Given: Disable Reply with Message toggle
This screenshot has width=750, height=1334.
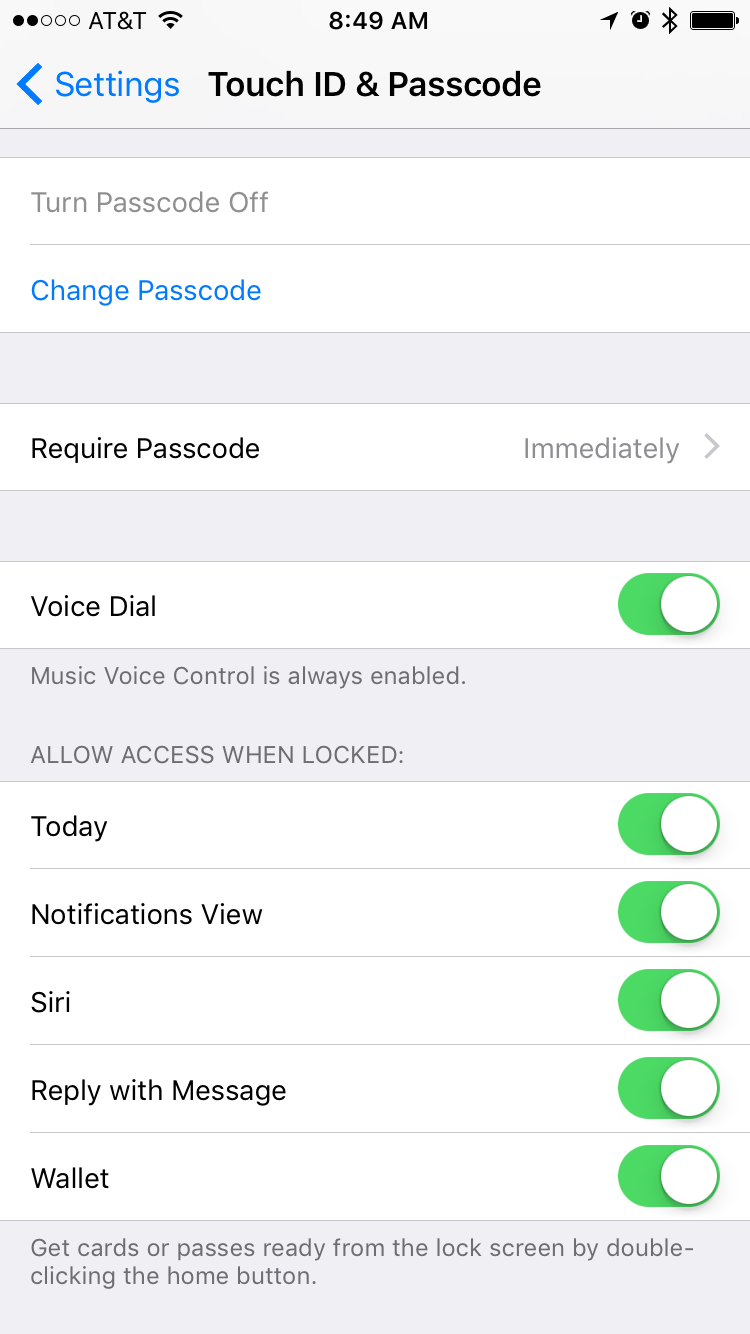Looking at the screenshot, I should [669, 1089].
